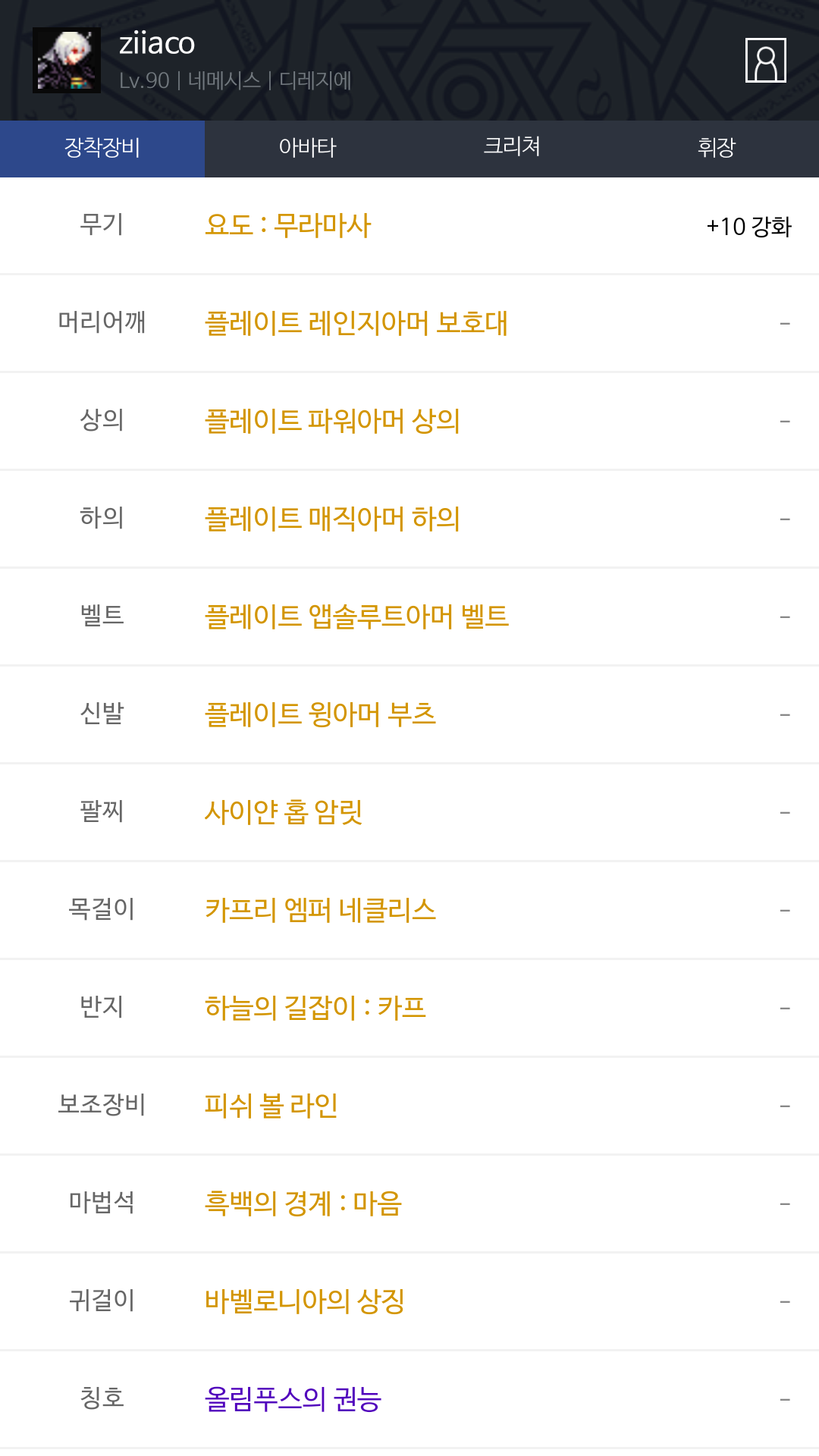Image resolution: width=819 pixels, height=1456 pixels.
Task: Open earring 바벨로니아의 상징
Action: click(305, 1301)
